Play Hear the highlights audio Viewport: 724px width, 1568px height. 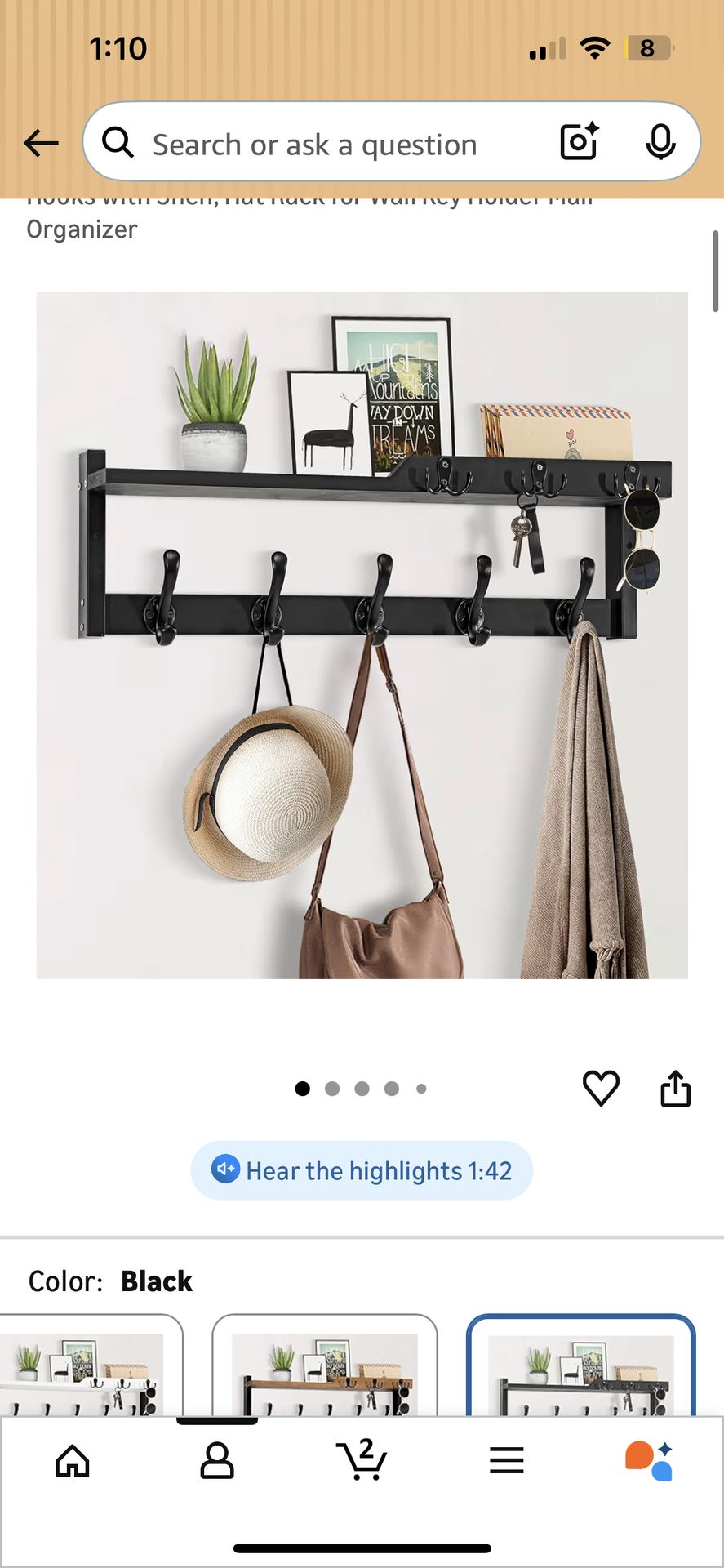tap(362, 1170)
